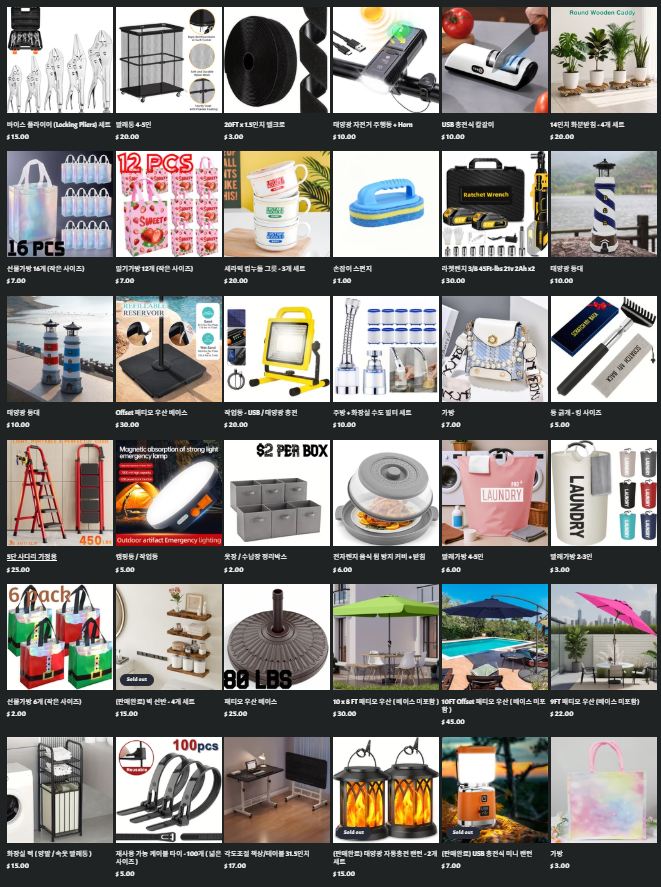View the pink LAUNDRY bag product

point(494,493)
